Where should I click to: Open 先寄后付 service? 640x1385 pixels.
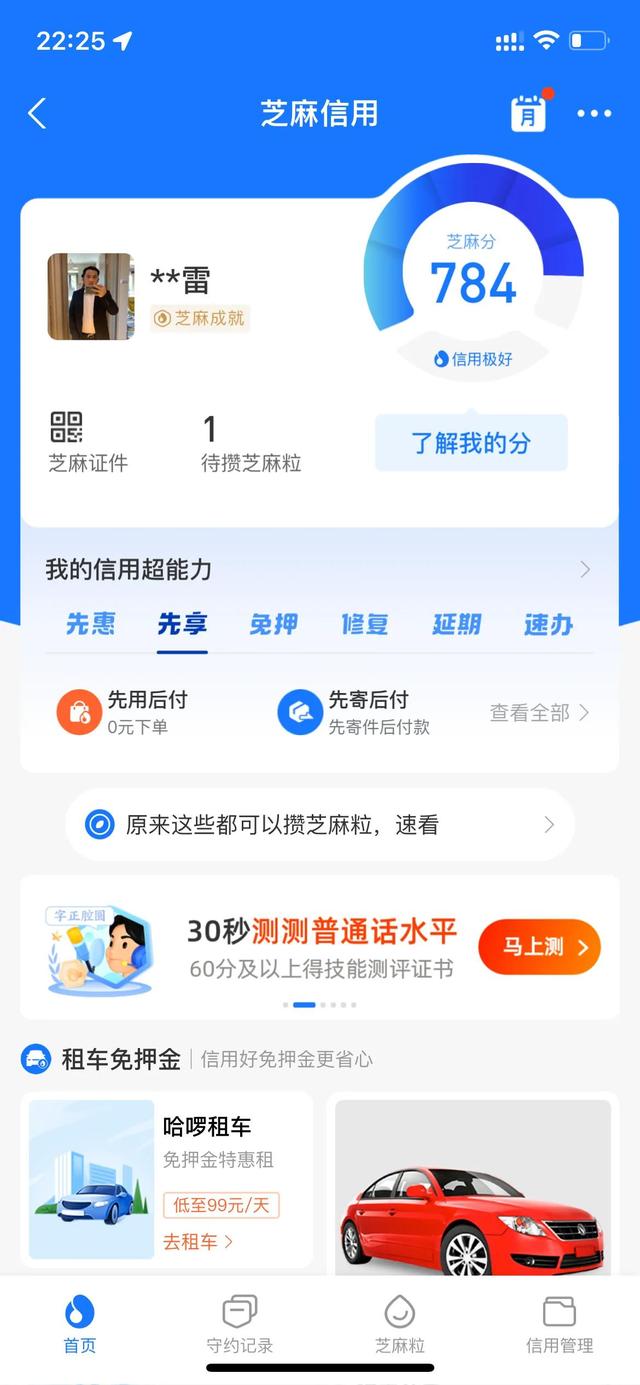click(353, 712)
